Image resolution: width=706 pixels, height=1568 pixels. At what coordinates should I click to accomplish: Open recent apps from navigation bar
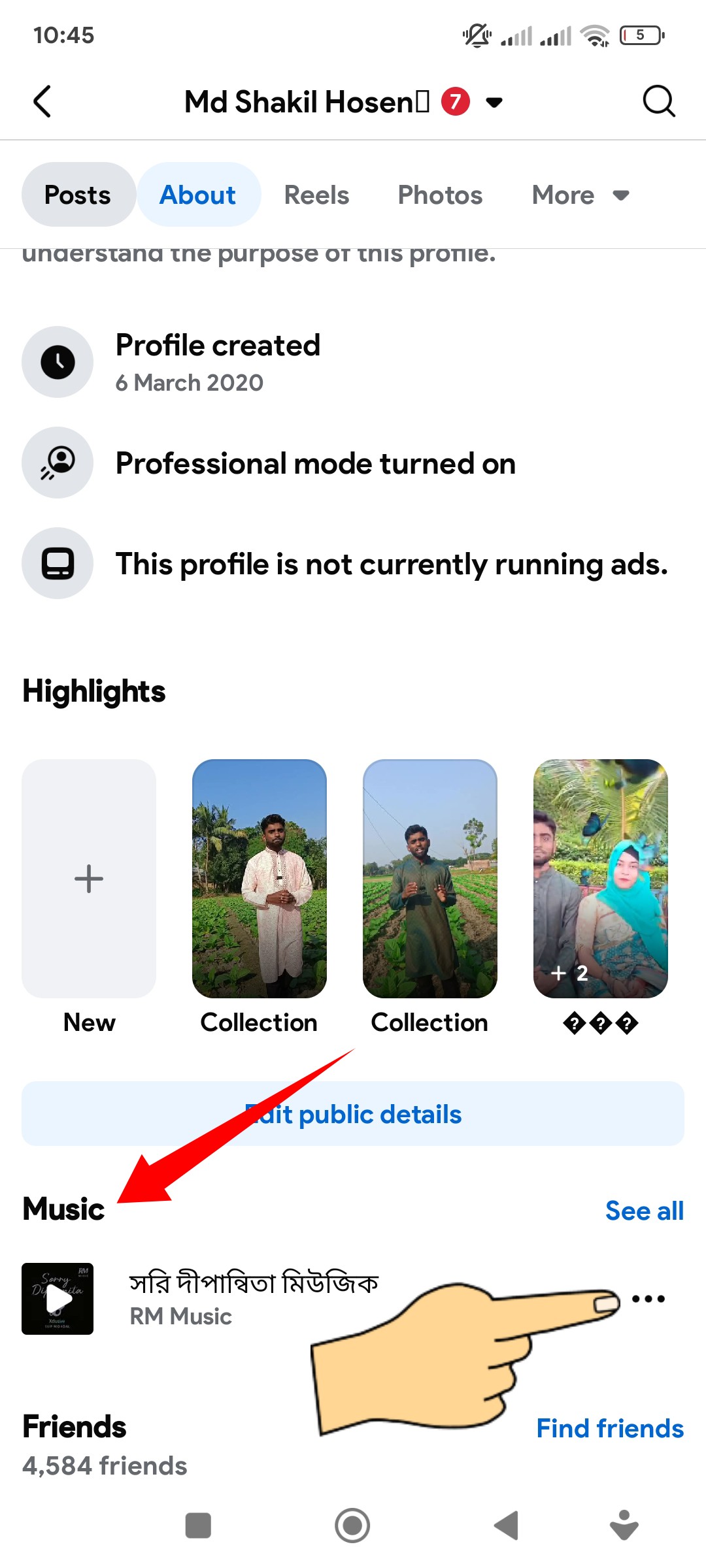(198, 1526)
